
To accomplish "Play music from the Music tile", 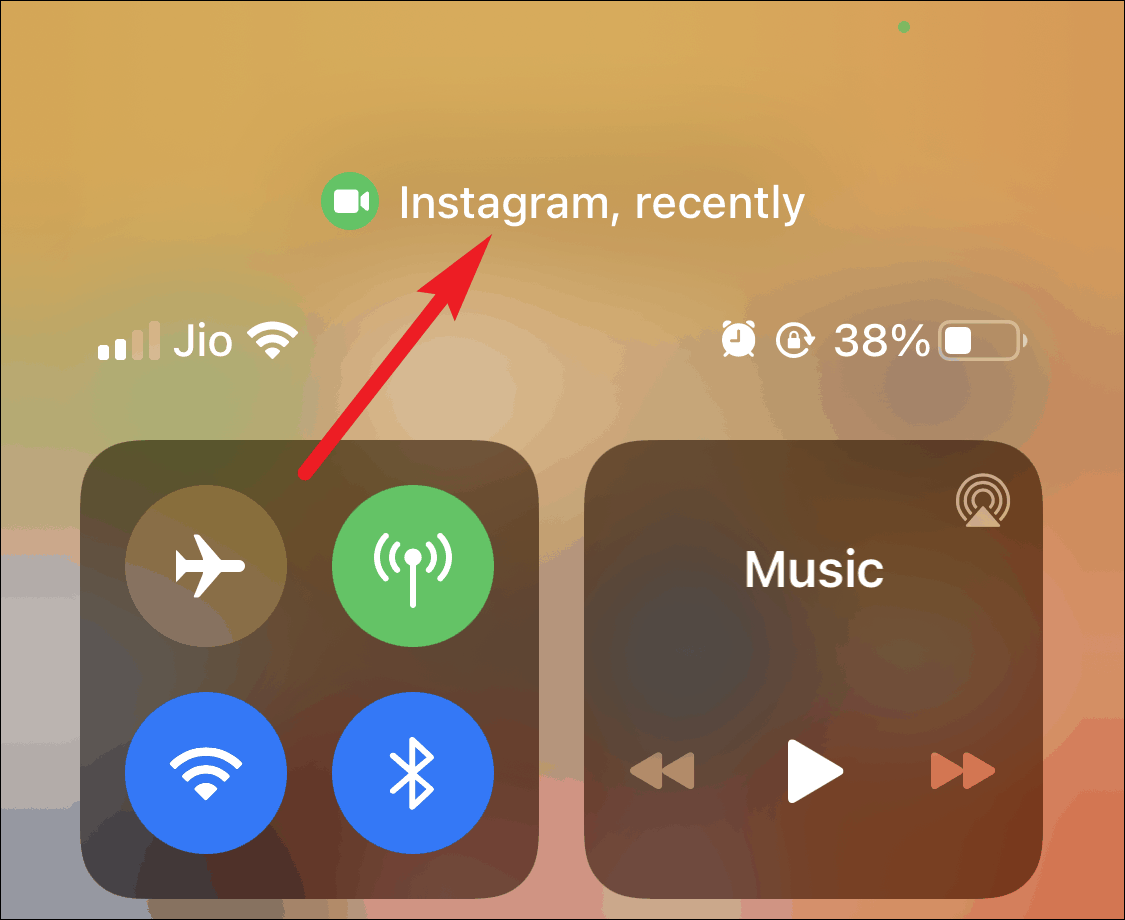I will 814,771.
